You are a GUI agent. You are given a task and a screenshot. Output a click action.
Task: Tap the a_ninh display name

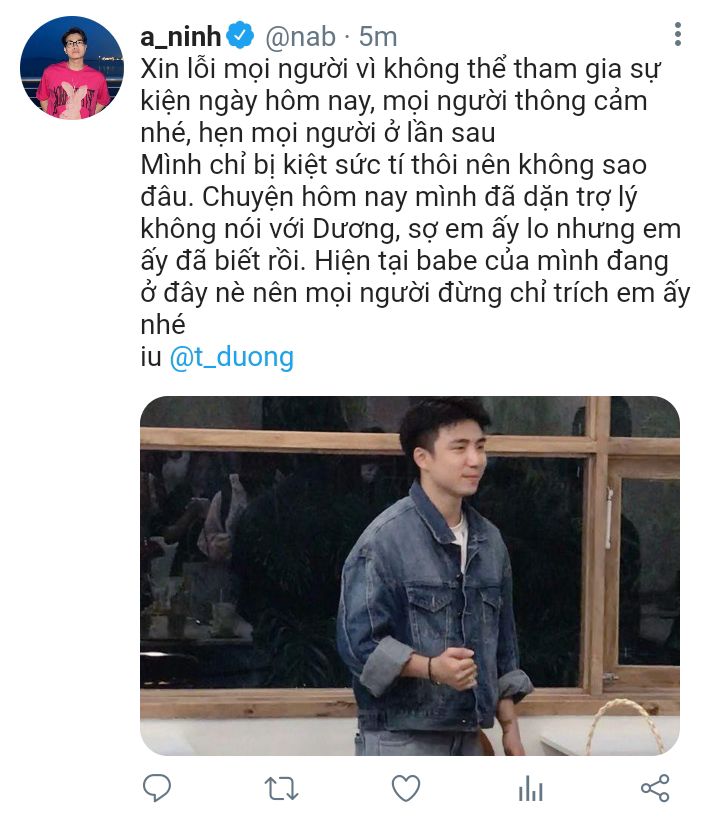181,37
